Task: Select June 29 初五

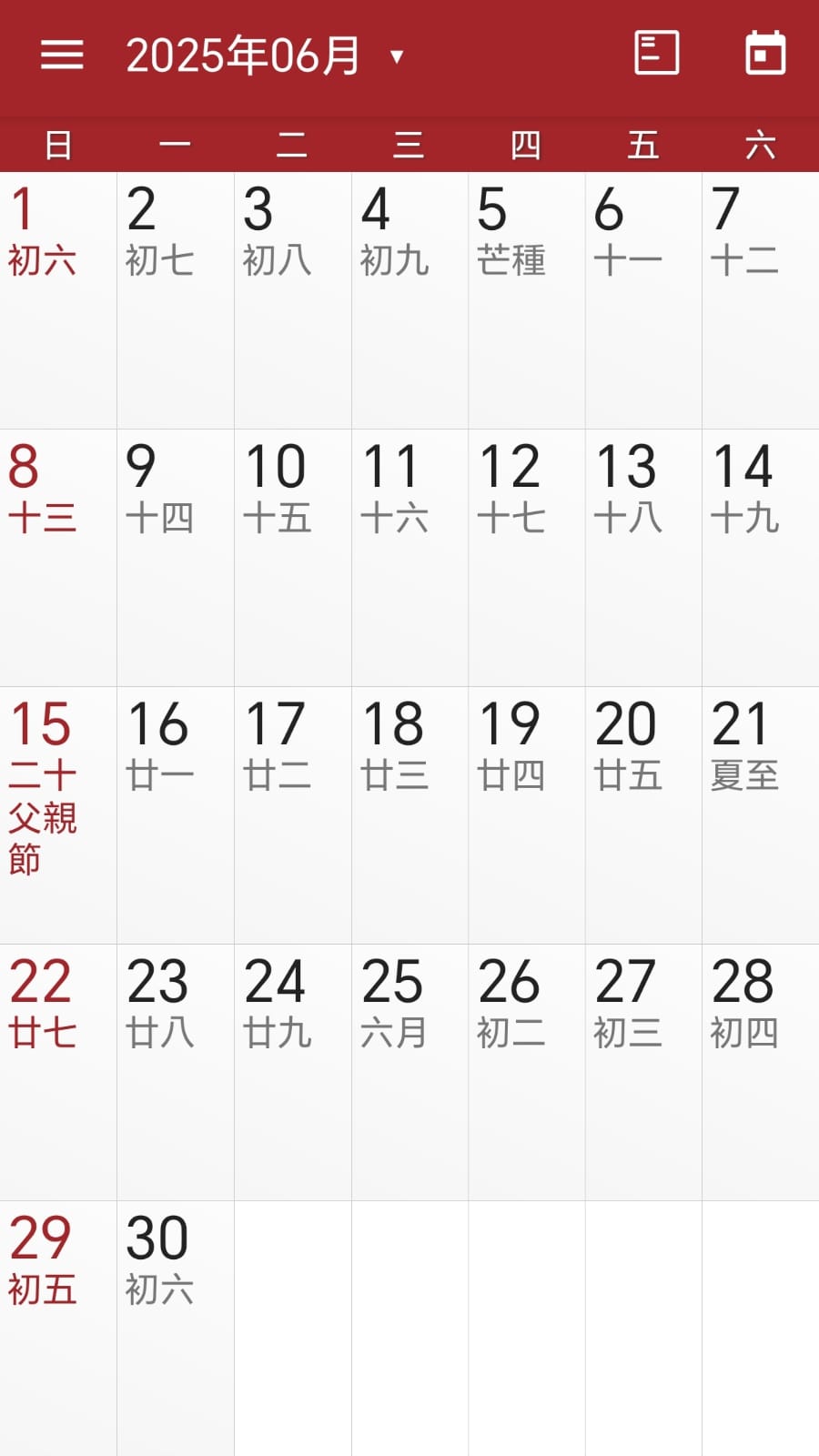Action: (58, 1329)
